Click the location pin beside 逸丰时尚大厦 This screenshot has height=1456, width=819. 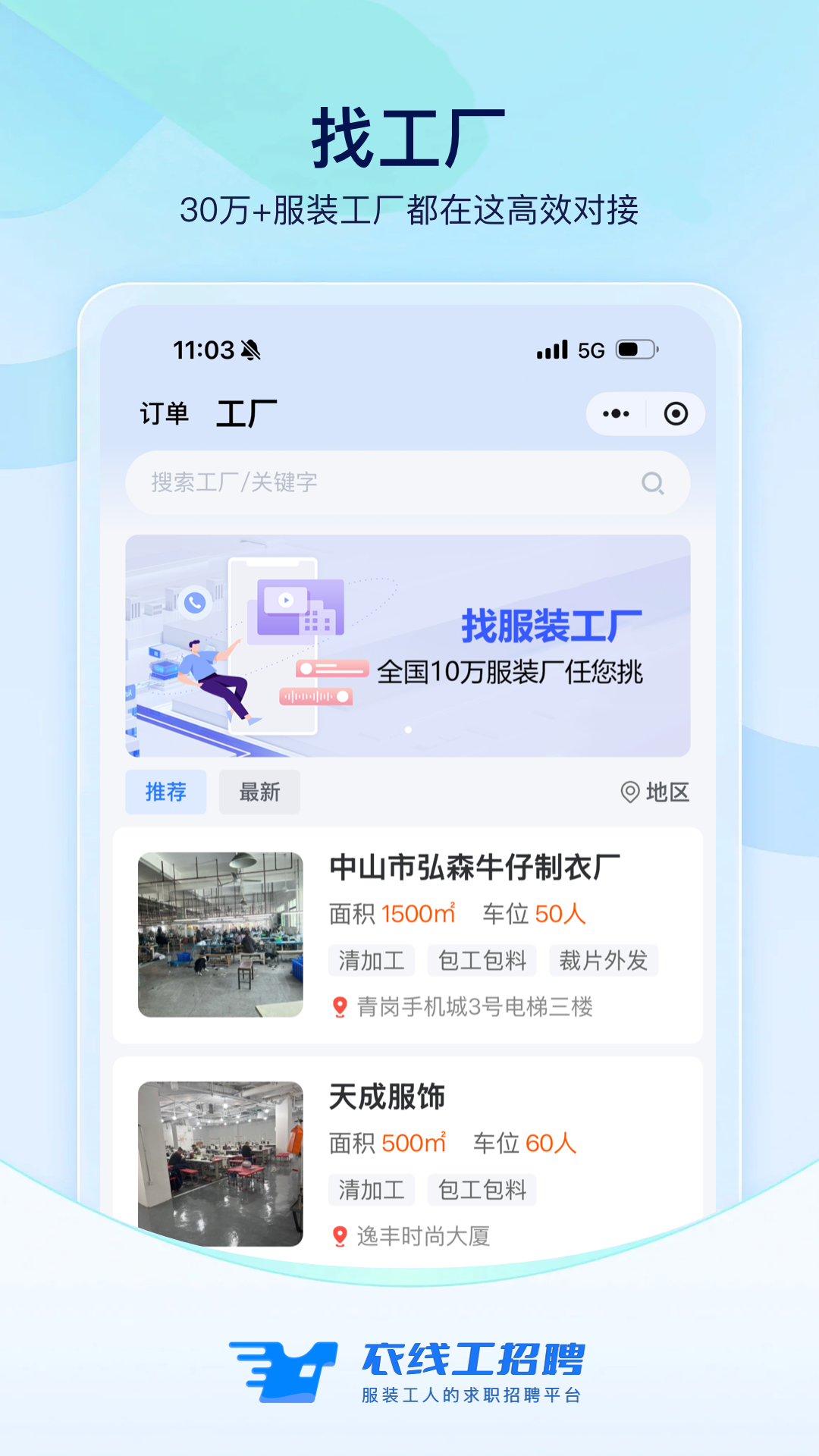[340, 1238]
